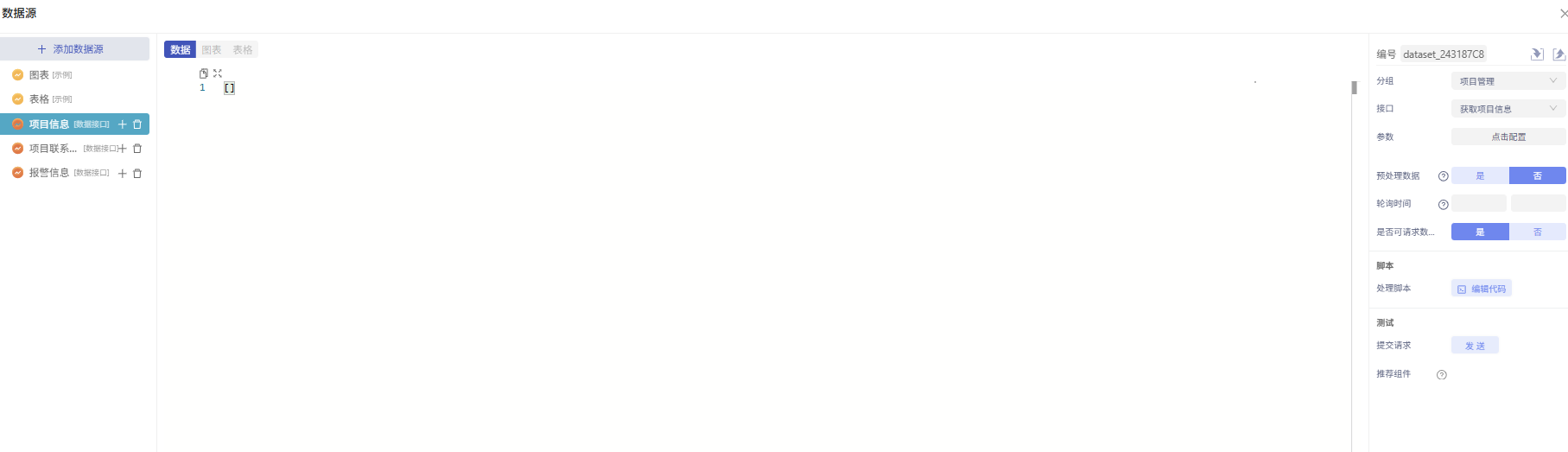
Task: Tap the 添加数据源 button
Action: [x=74, y=49]
